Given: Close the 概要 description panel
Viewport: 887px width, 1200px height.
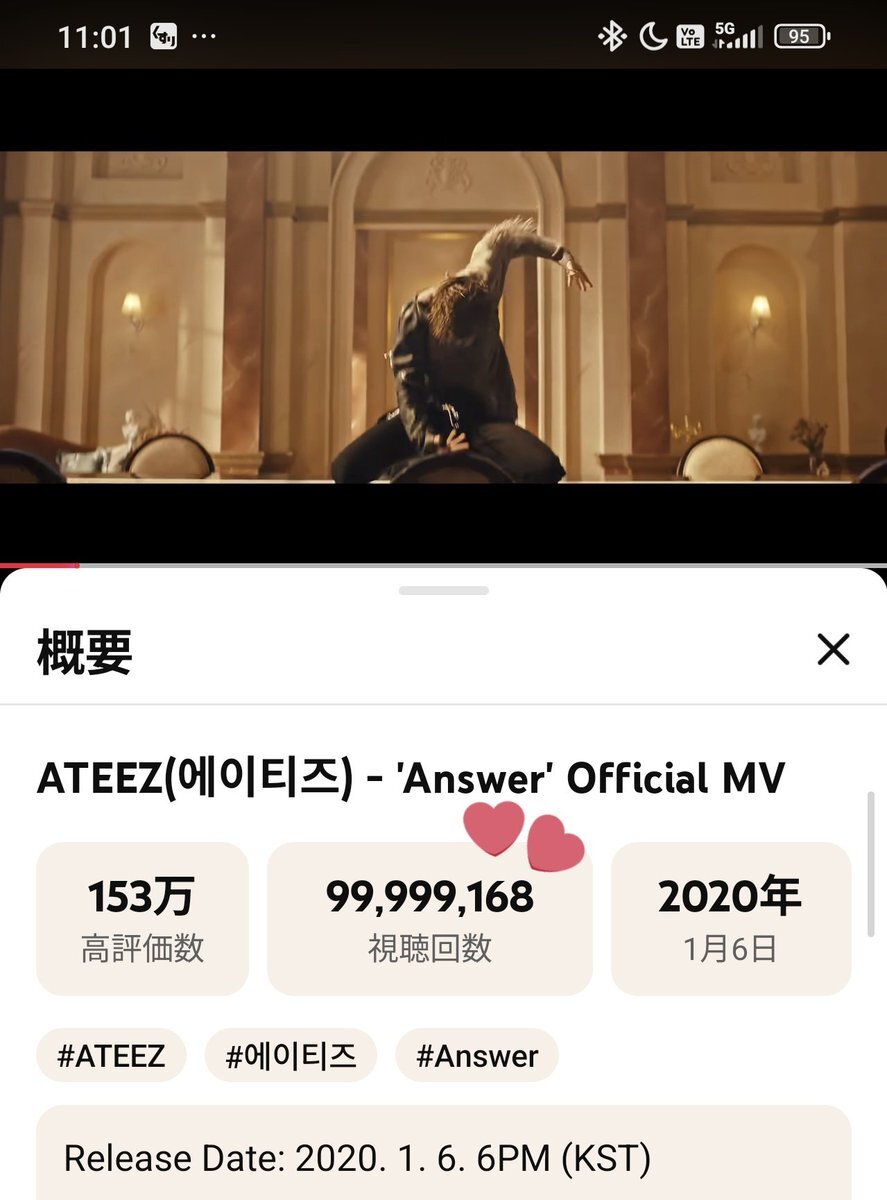Looking at the screenshot, I should click(x=833, y=649).
